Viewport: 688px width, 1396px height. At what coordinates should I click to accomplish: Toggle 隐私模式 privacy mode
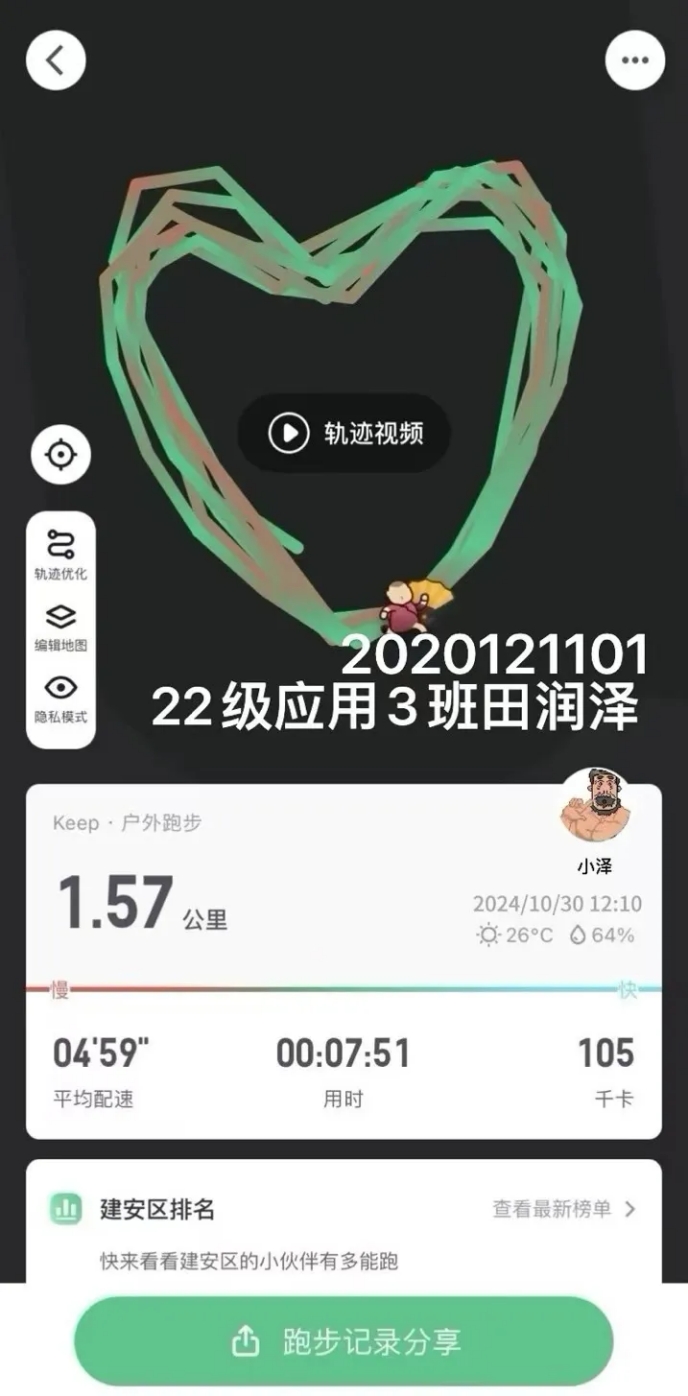coord(61,699)
